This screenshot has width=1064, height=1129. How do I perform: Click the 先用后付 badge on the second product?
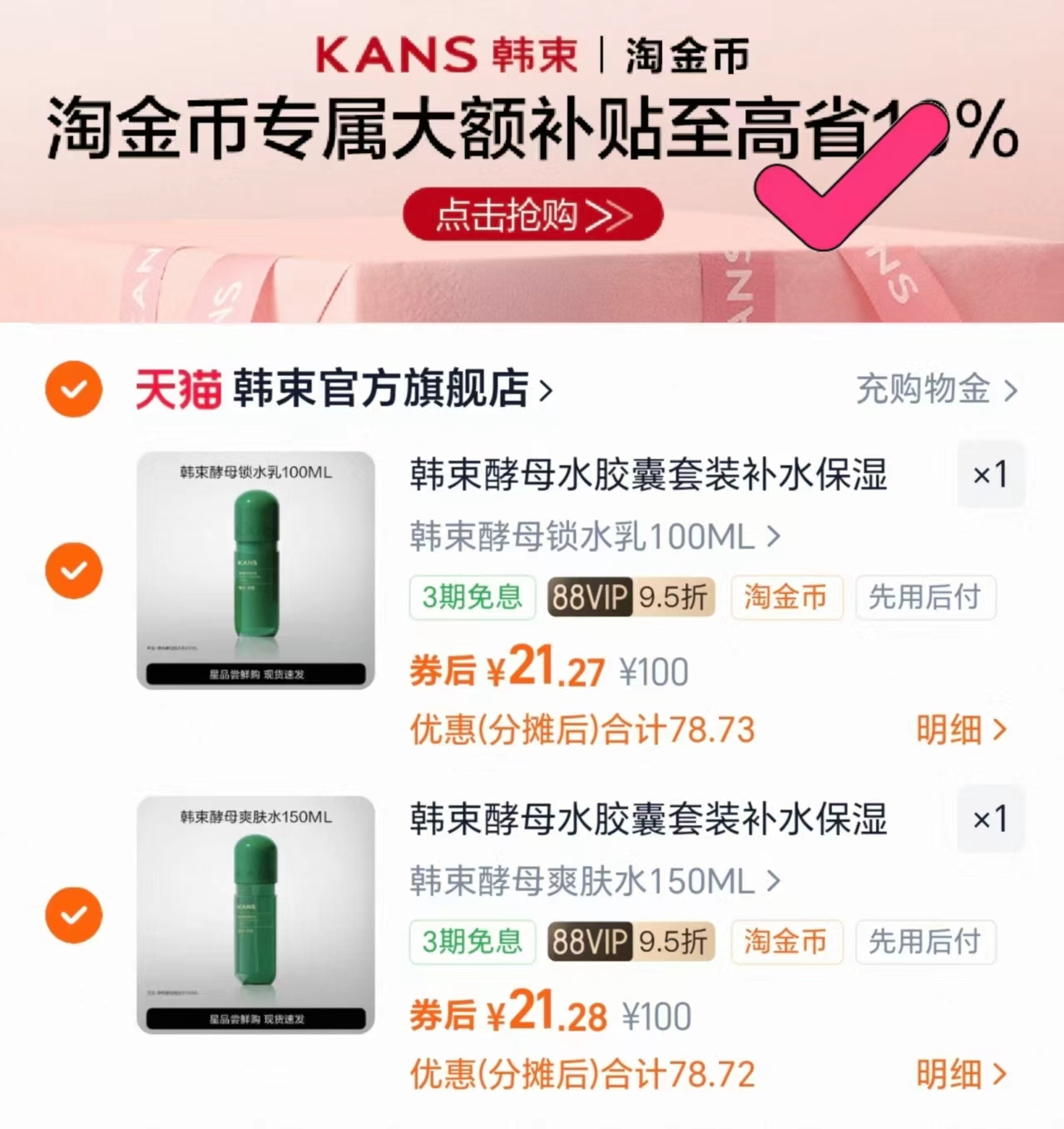click(x=925, y=942)
